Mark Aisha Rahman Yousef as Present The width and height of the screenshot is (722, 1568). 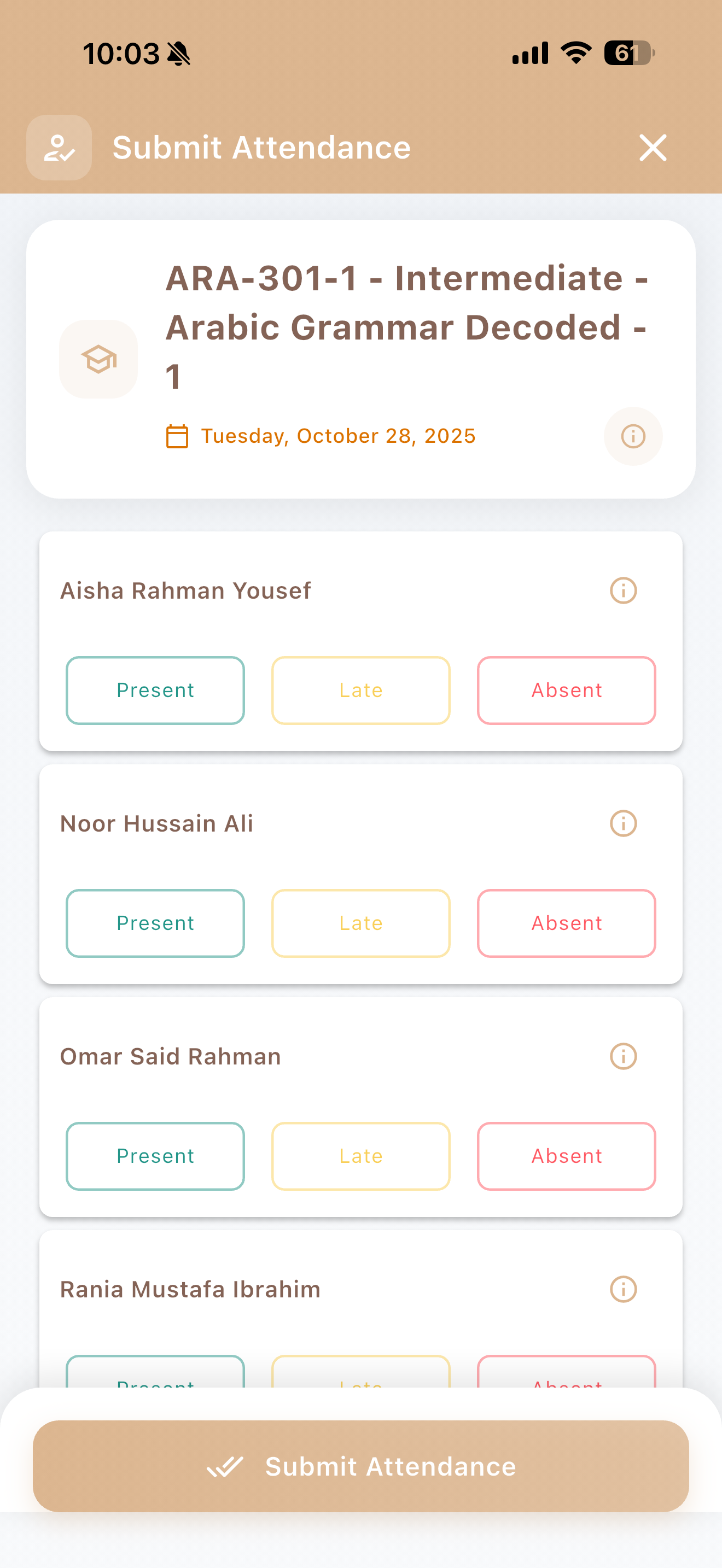pos(155,691)
